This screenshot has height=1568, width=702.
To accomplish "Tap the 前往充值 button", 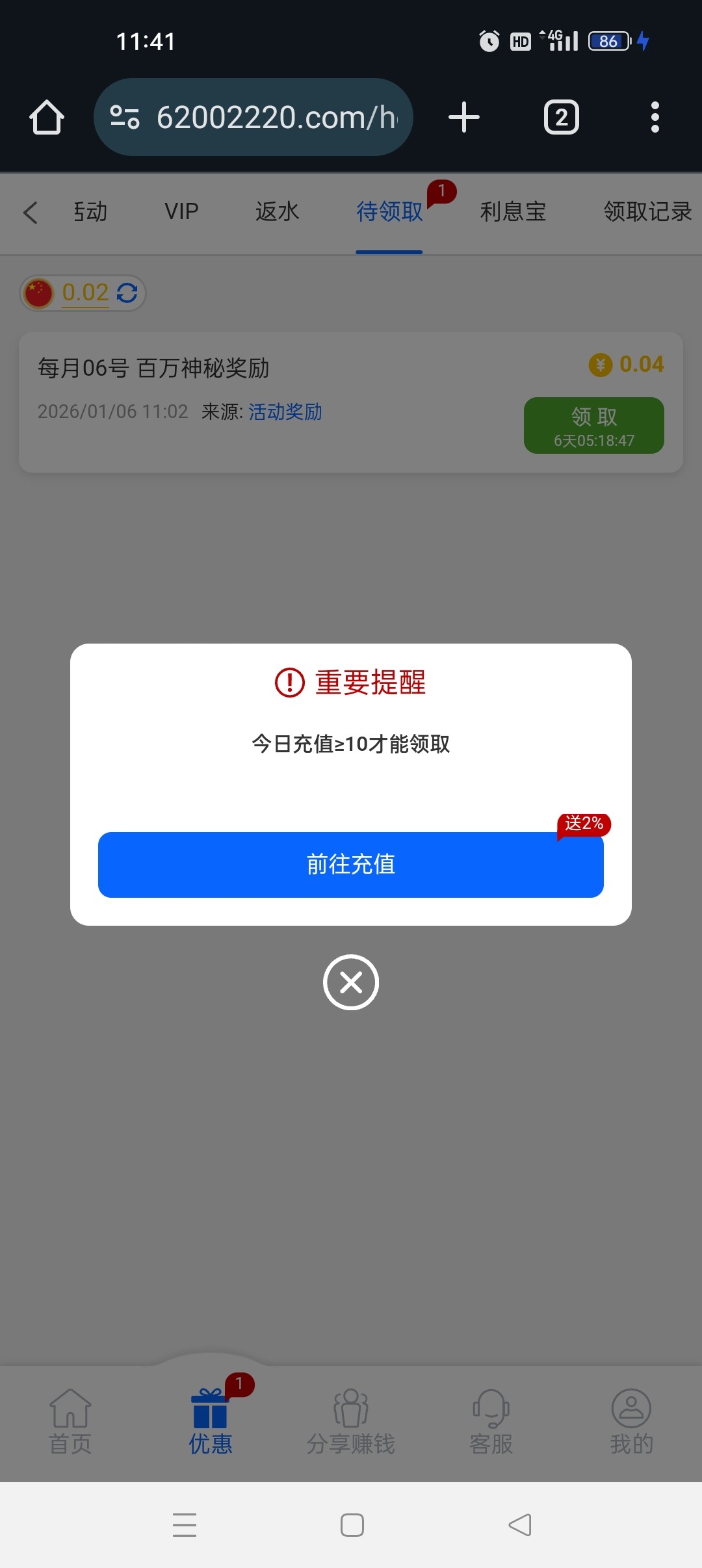I will pos(351,865).
